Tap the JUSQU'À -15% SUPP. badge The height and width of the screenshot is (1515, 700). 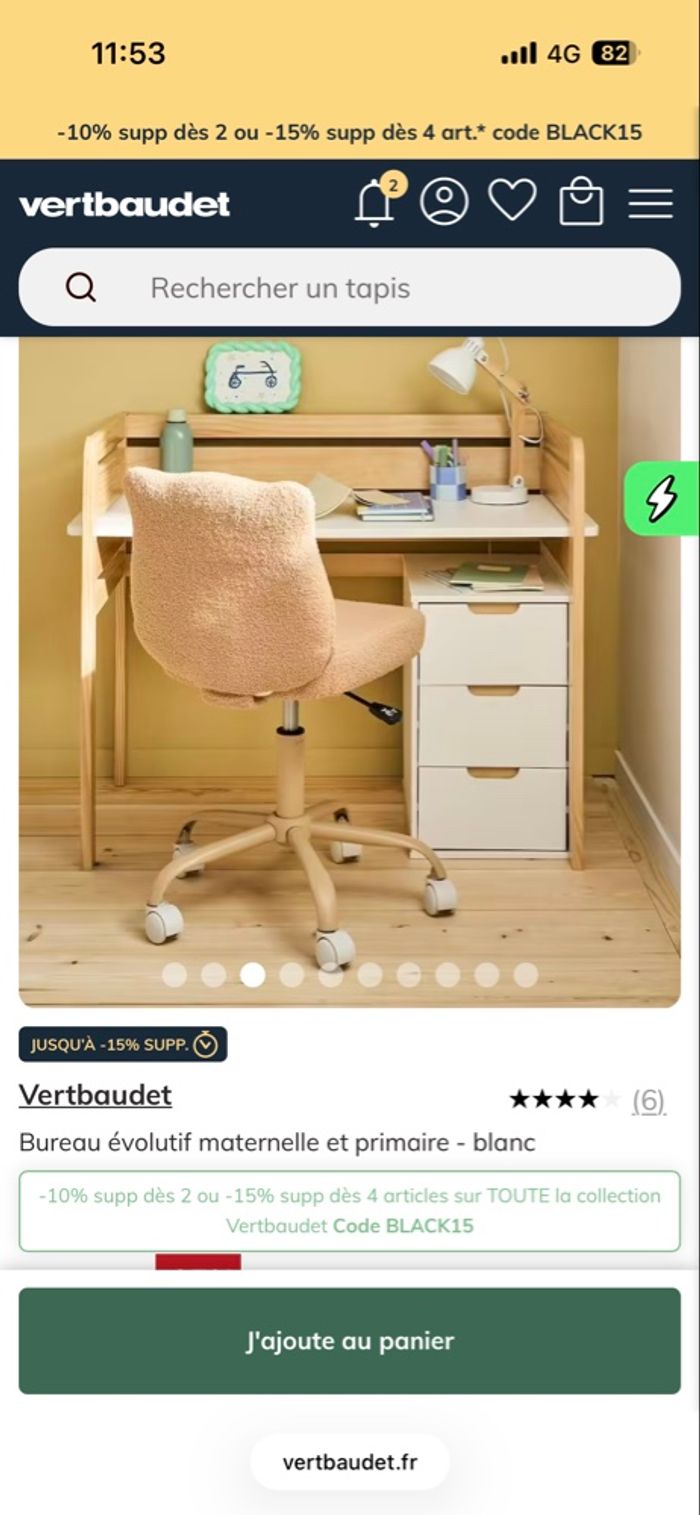coord(123,1045)
